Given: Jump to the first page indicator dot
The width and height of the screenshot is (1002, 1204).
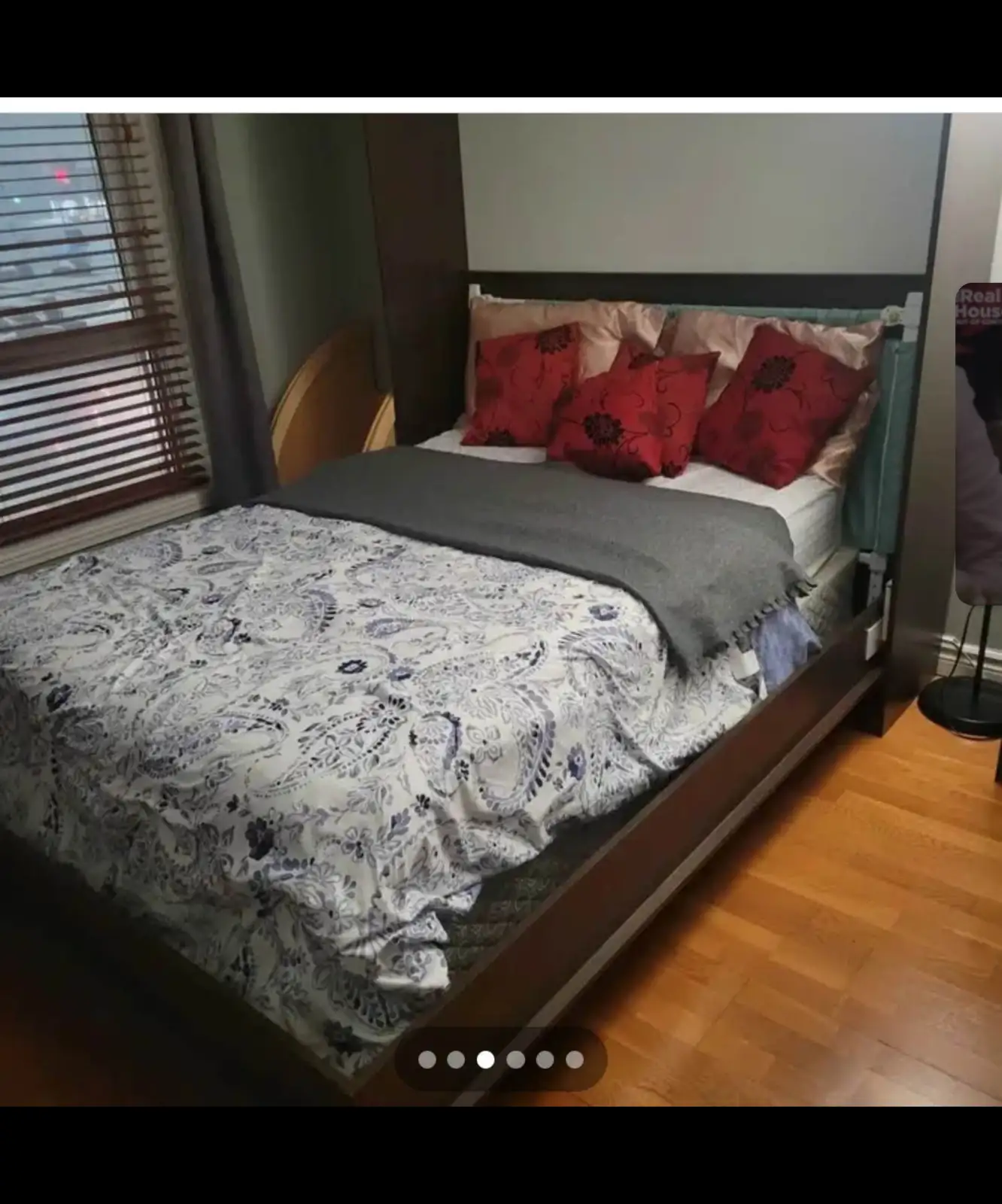Looking at the screenshot, I should (427, 1060).
